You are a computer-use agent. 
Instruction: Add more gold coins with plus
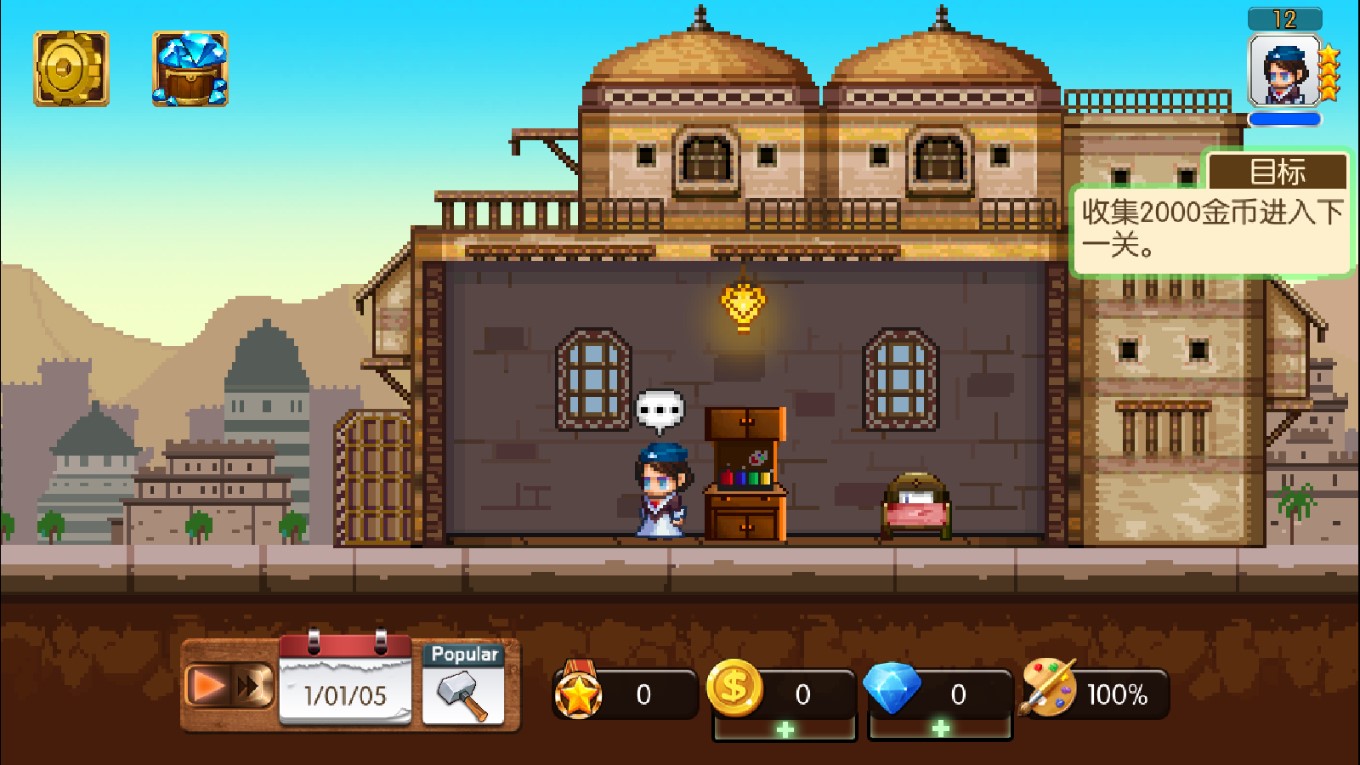tap(784, 730)
